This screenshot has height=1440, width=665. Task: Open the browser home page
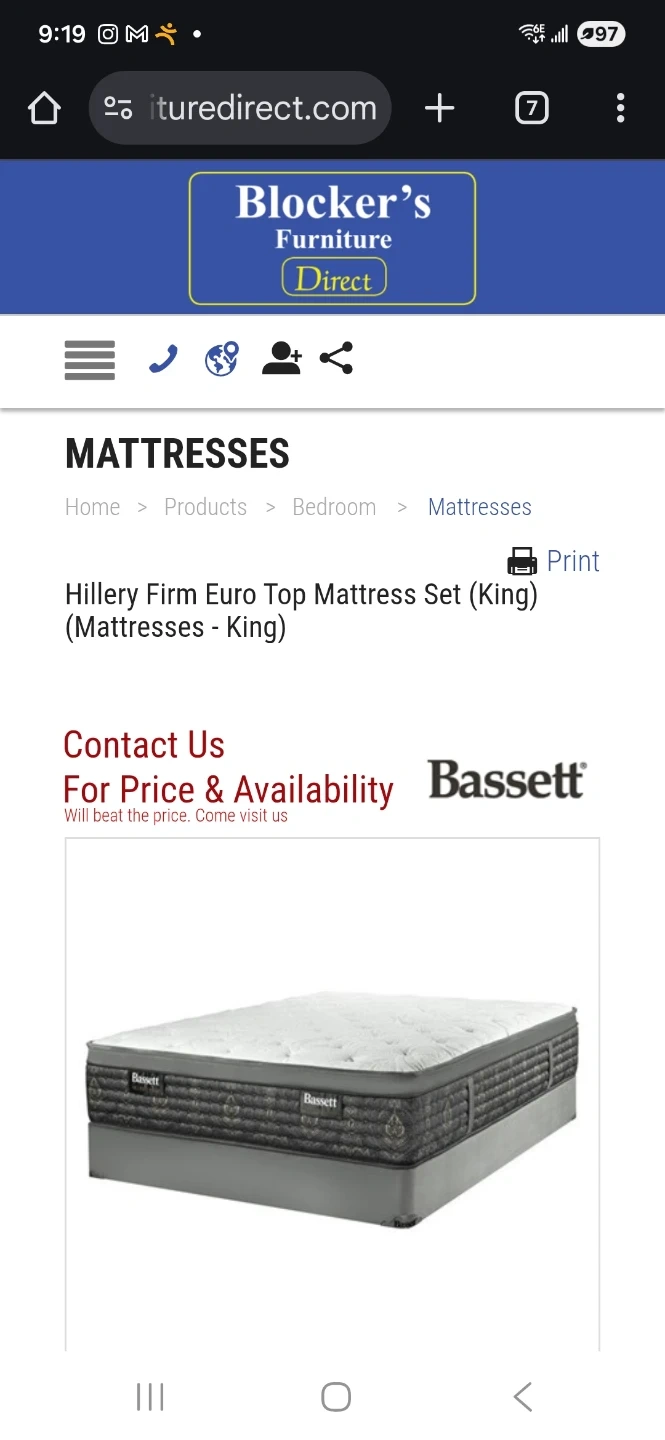44,108
